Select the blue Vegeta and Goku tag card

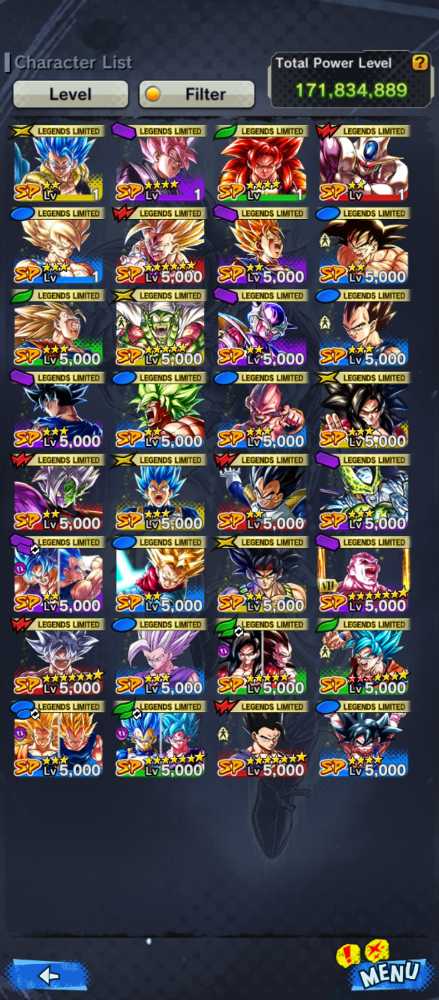tap(160, 740)
